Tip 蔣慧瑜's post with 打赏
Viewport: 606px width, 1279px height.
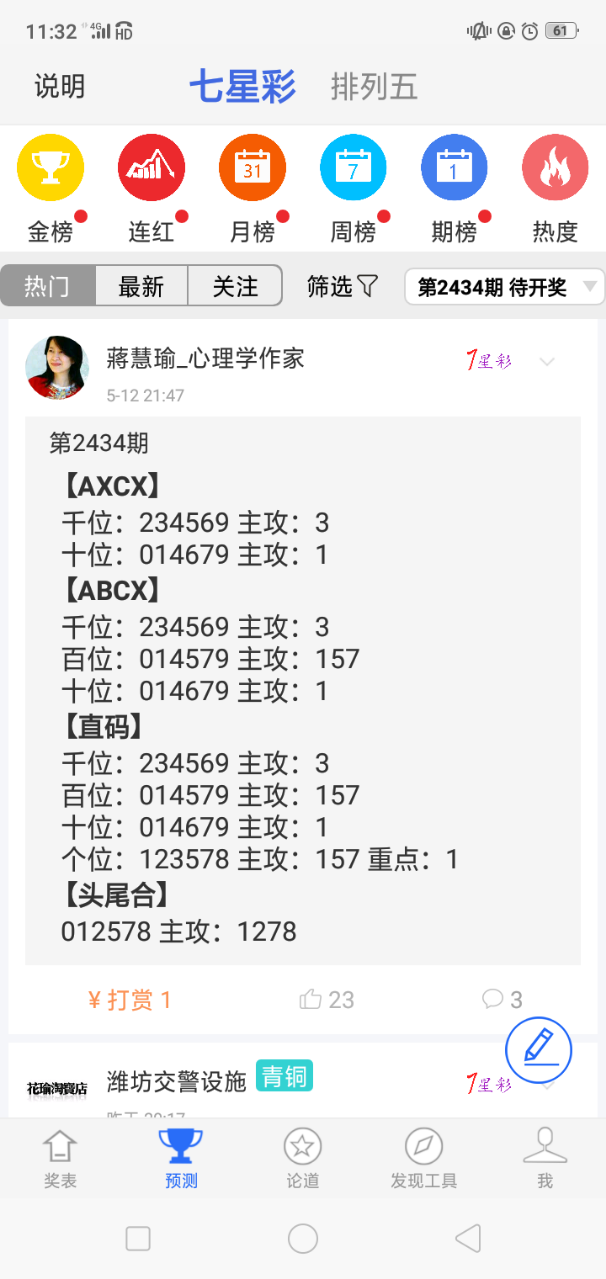(x=130, y=999)
